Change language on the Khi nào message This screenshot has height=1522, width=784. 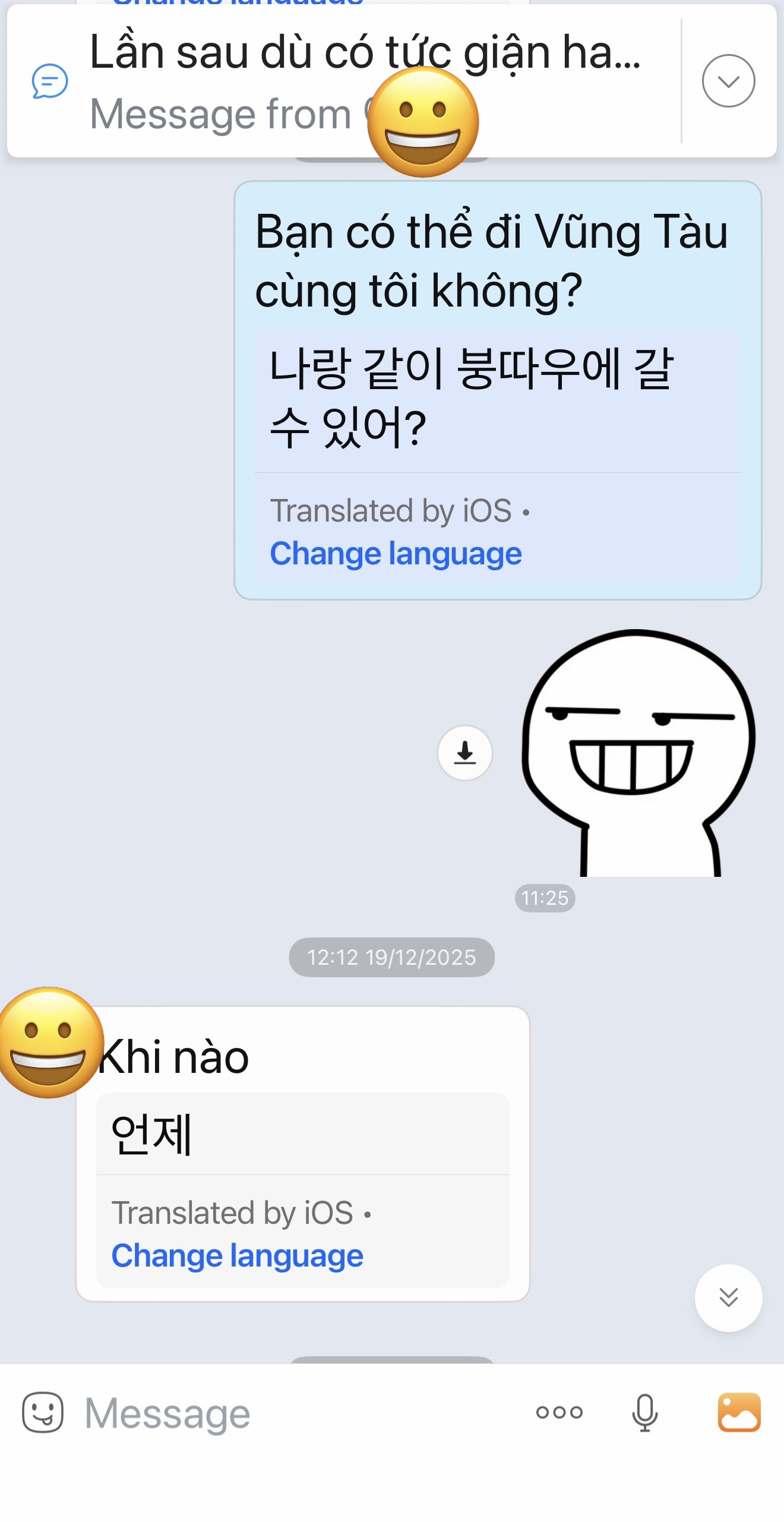click(237, 1256)
